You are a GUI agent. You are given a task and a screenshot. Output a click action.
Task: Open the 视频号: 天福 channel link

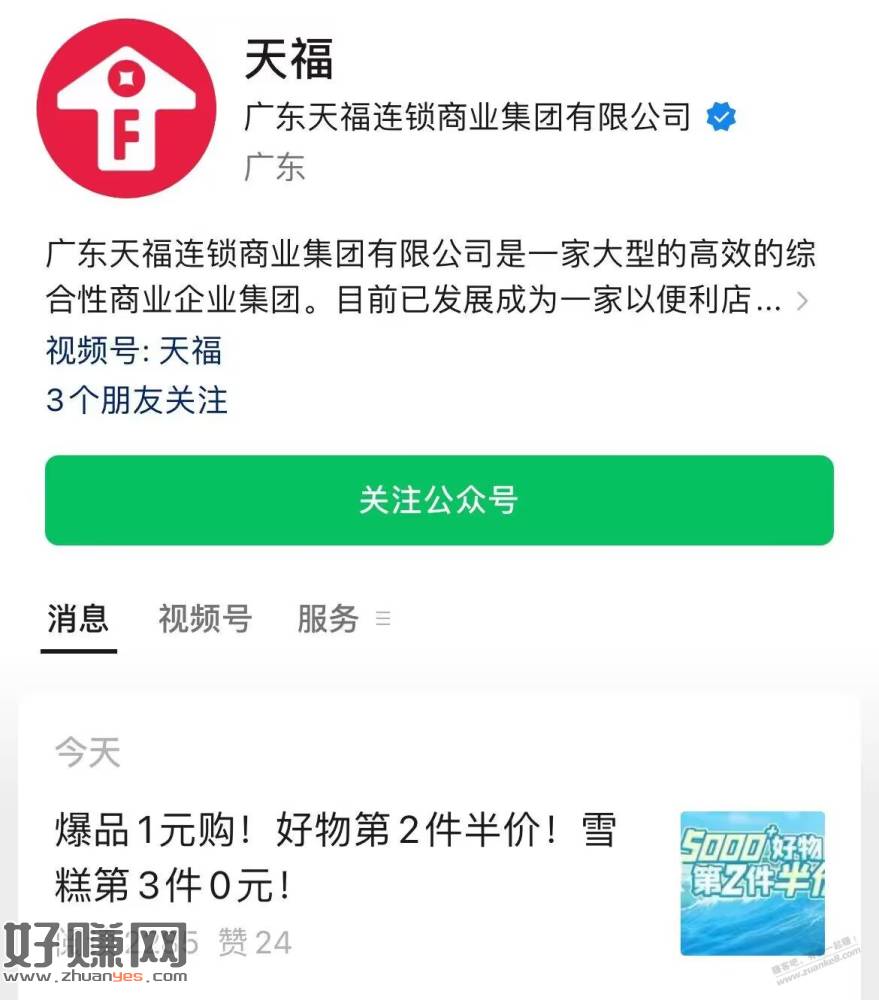(134, 351)
